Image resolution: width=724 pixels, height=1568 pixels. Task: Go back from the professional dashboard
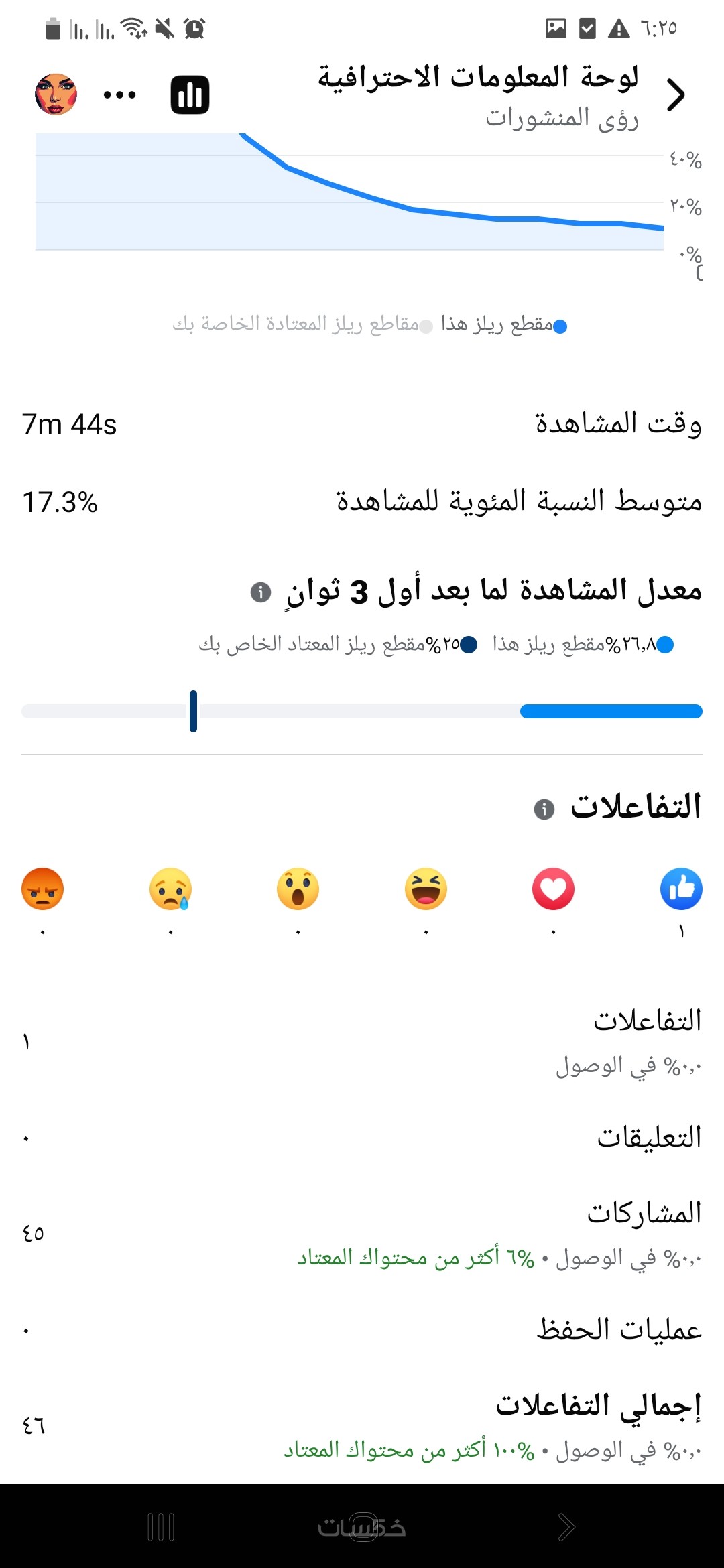pyautogui.click(x=676, y=94)
